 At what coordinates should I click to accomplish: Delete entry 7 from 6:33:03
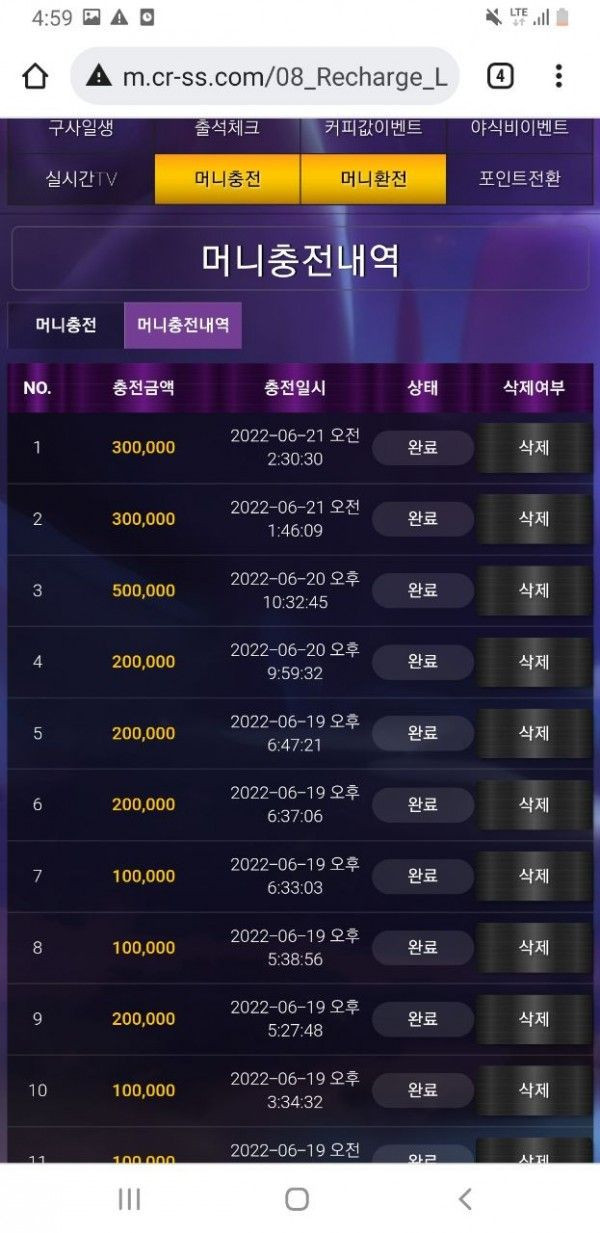pos(533,876)
